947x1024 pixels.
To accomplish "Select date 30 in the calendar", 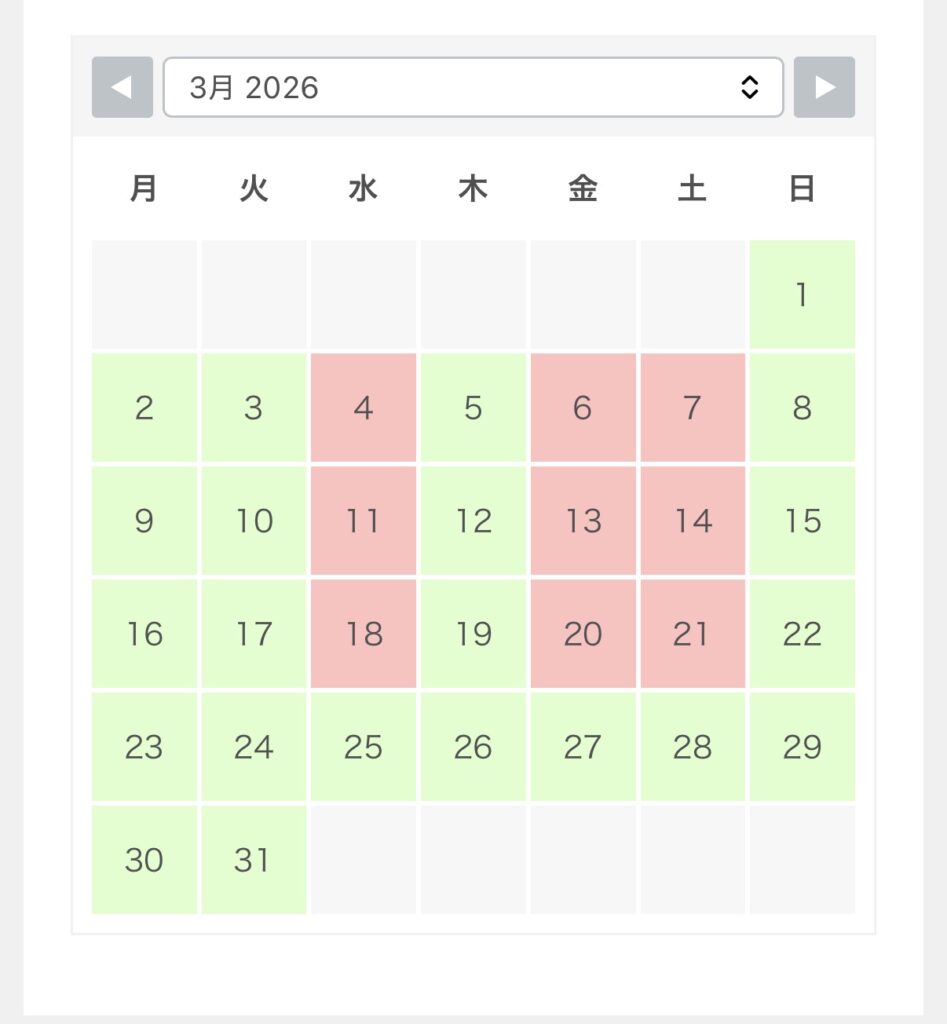I will [144, 860].
